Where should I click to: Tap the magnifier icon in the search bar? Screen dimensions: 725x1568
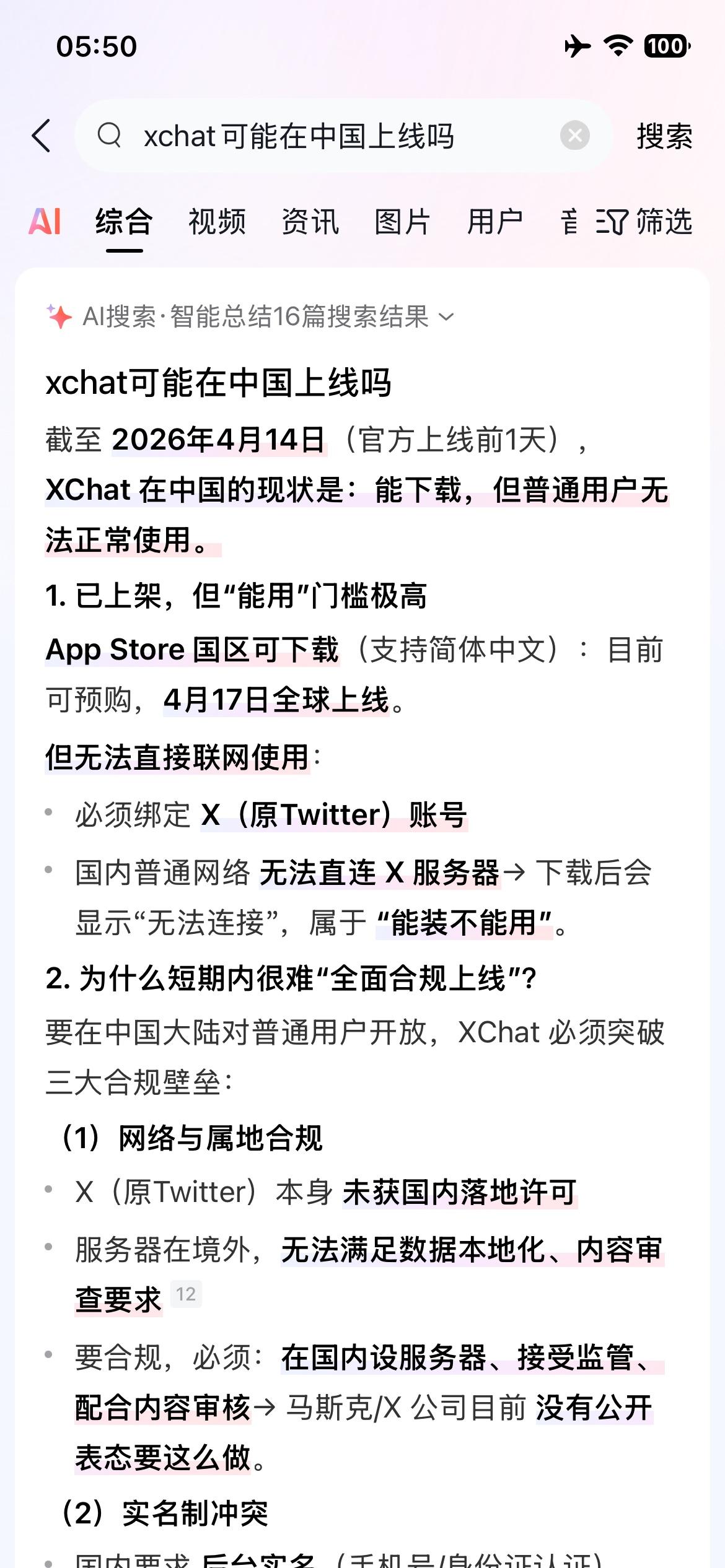point(112,137)
